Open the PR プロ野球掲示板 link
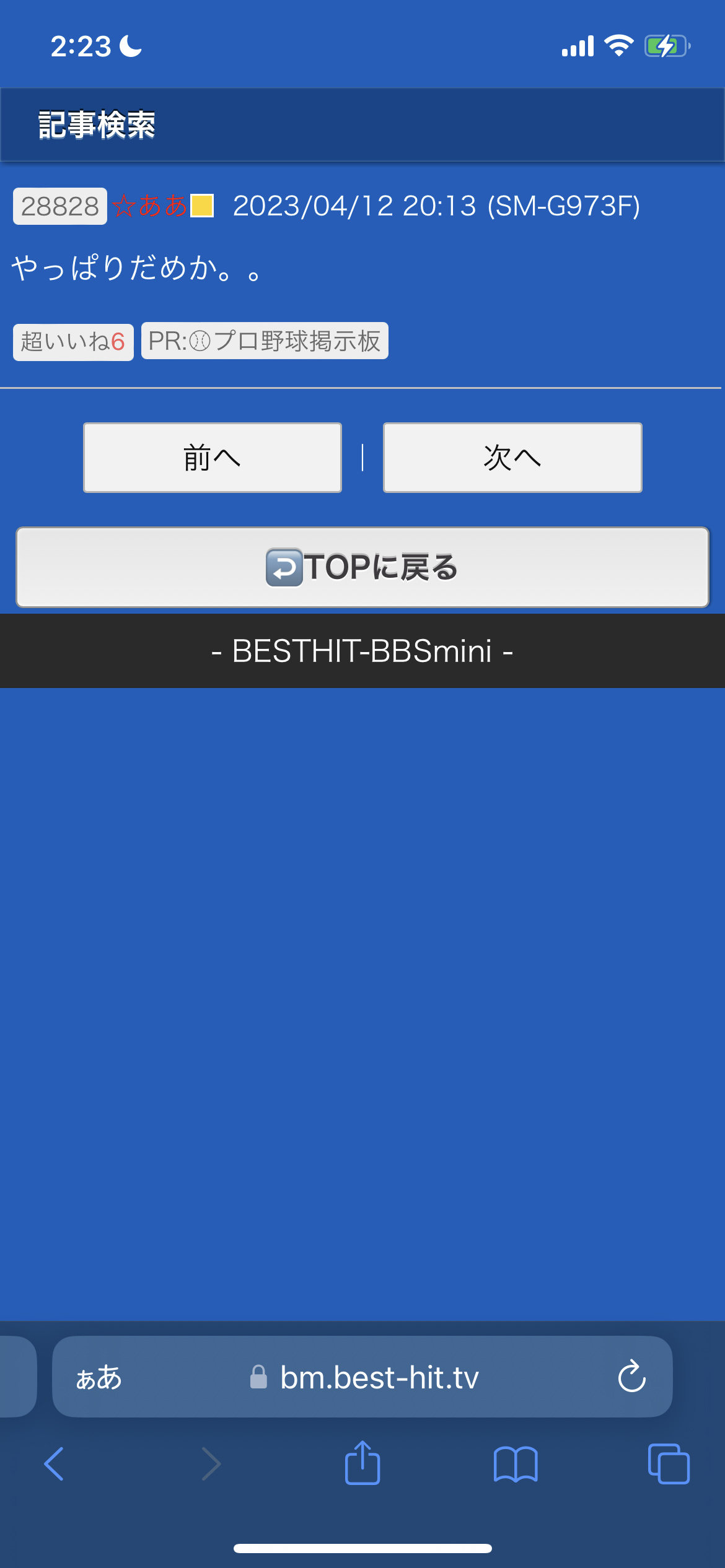The width and height of the screenshot is (725, 1568). pos(265,341)
